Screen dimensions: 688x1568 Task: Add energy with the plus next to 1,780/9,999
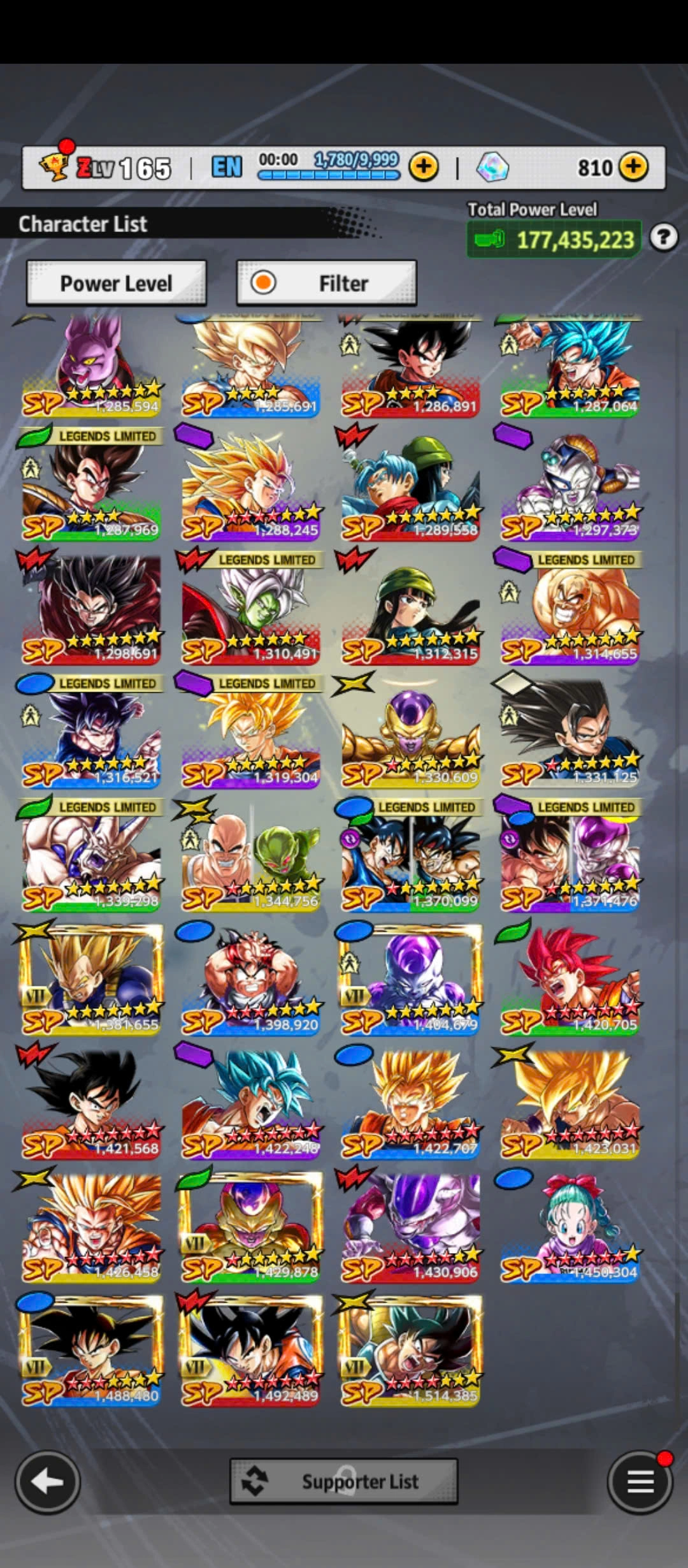point(424,168)
